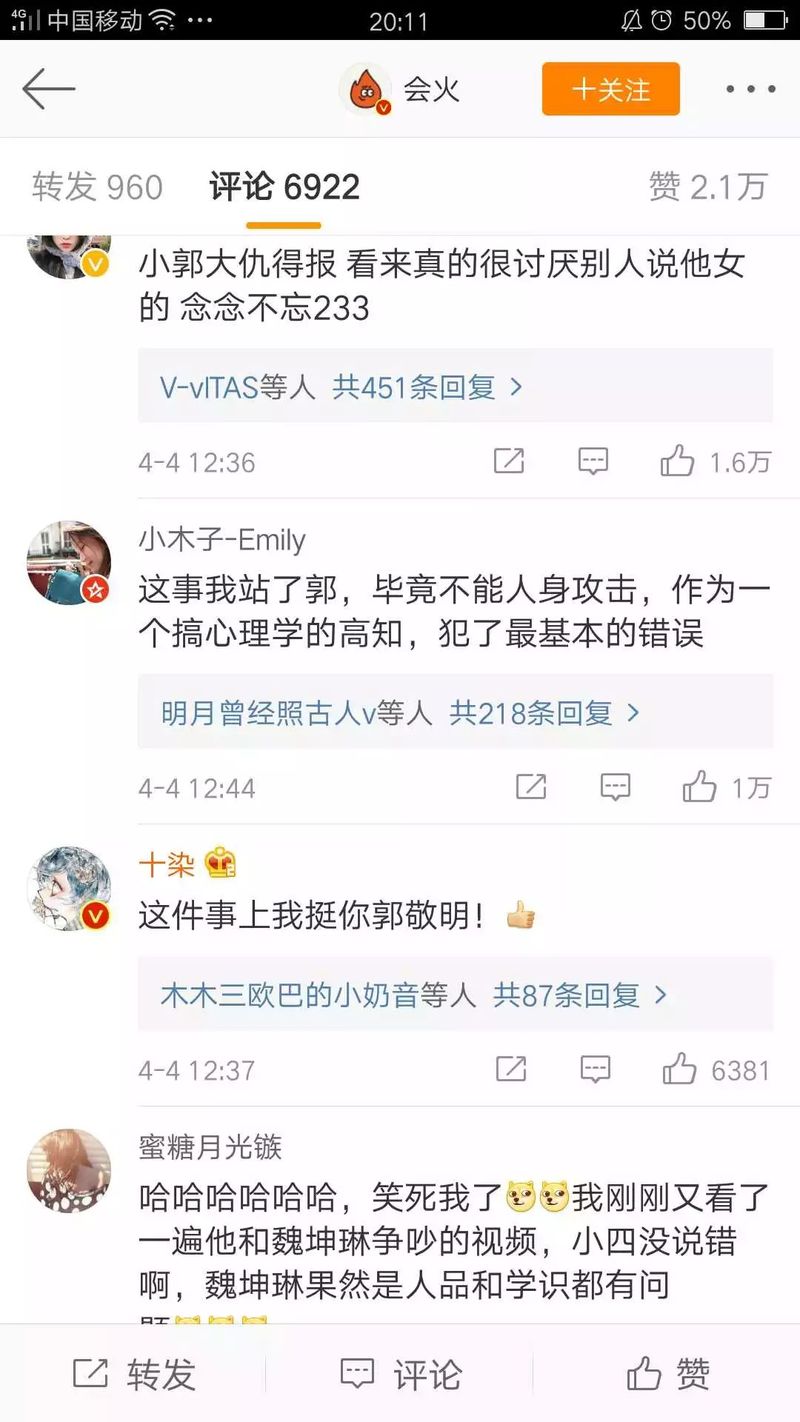Repost 十染's comment
This screenshot has width=800, height=1422.
(511, 1070)
